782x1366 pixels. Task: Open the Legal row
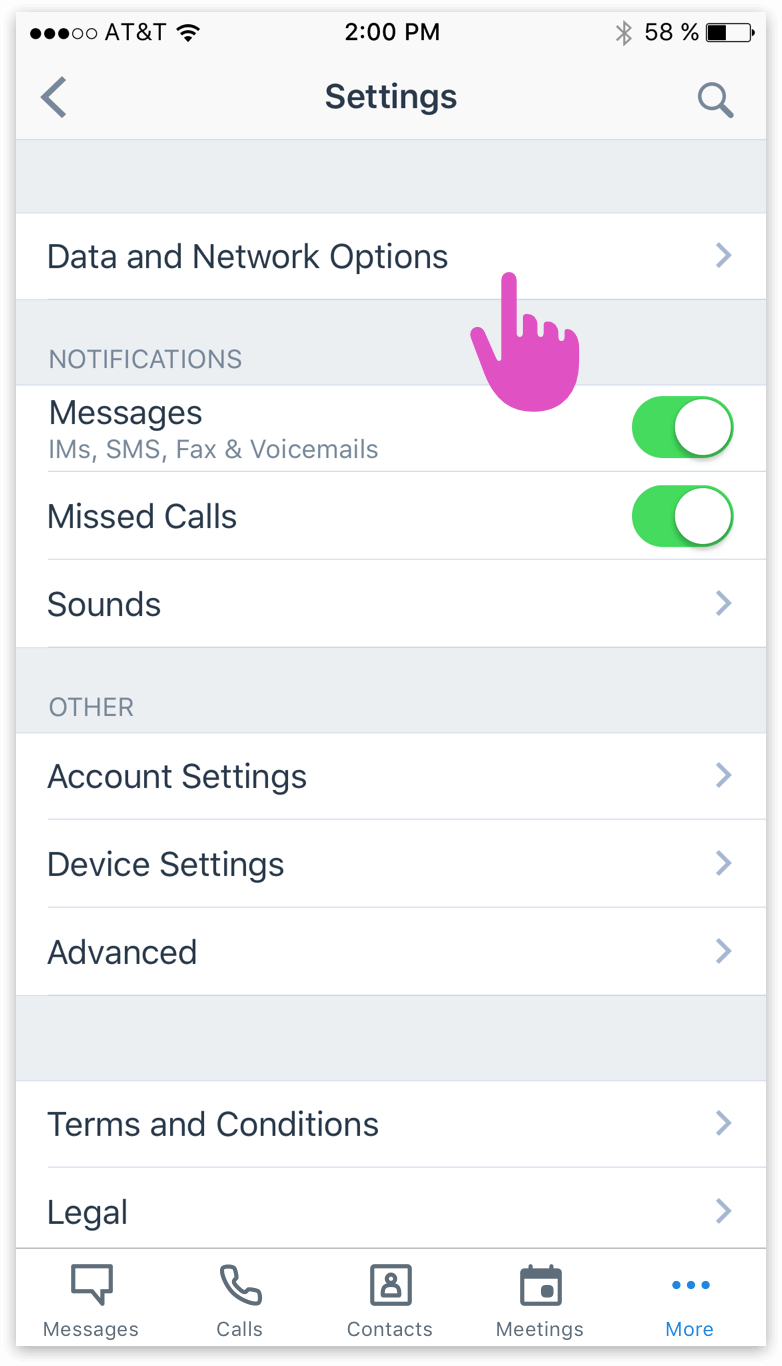tap(390, 1212)
